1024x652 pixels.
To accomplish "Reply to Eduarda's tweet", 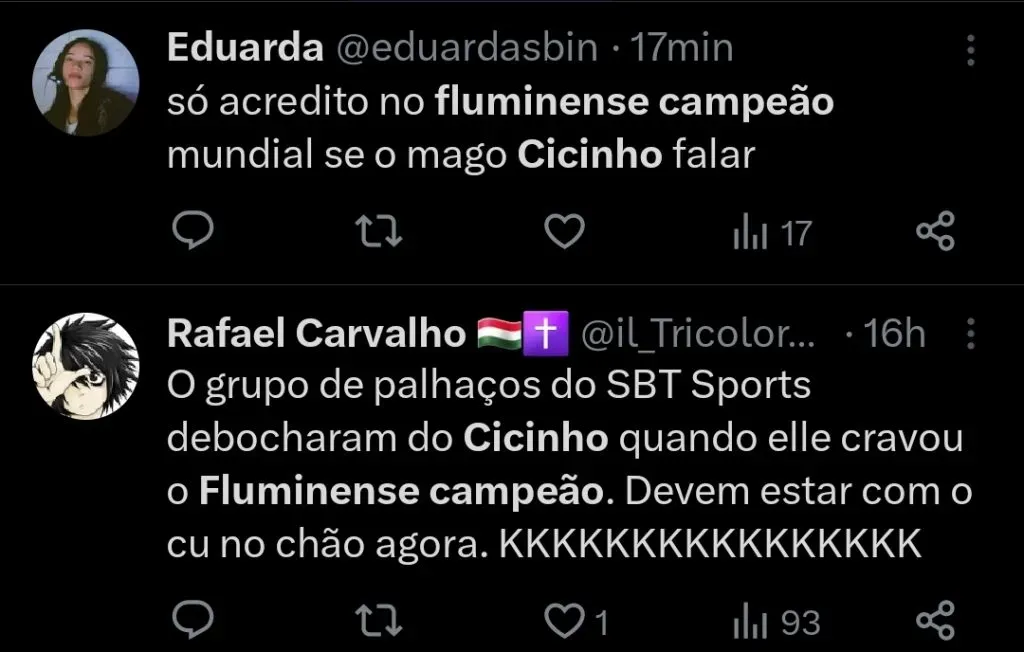I will click(x=190, y=232).
